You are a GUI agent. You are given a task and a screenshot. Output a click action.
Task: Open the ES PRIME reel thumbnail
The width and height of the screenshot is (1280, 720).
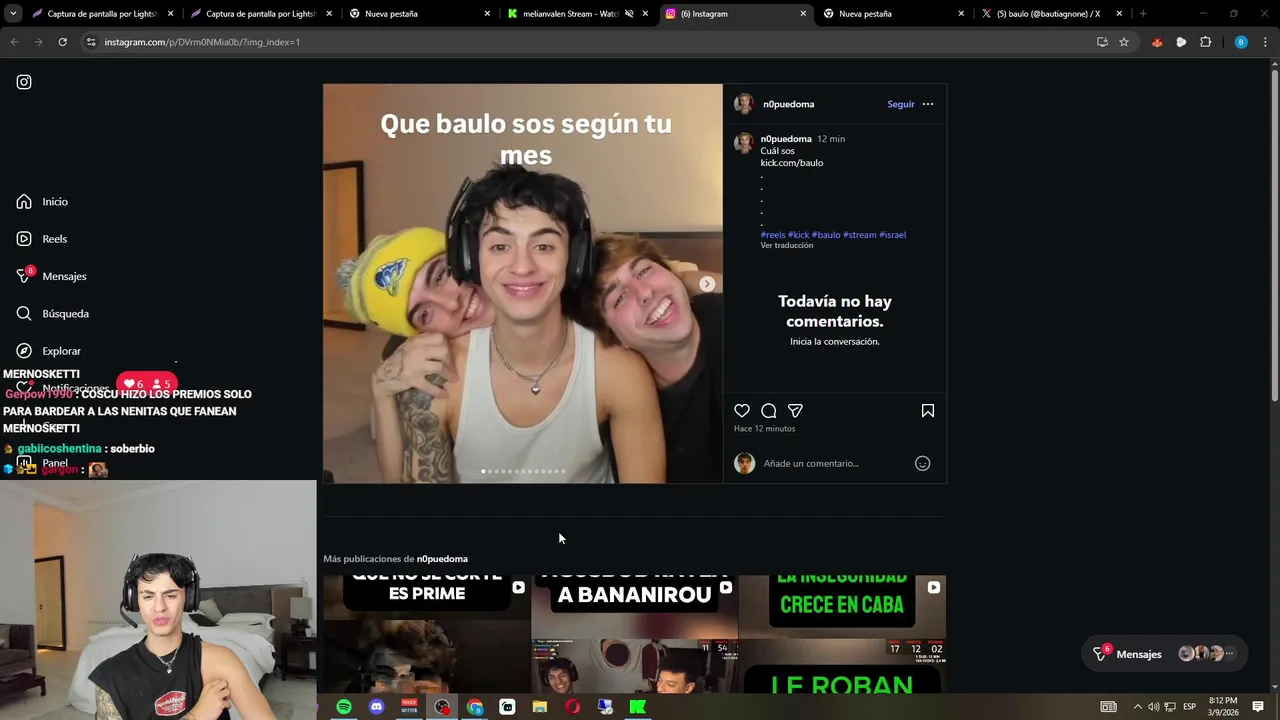(426, 632)
